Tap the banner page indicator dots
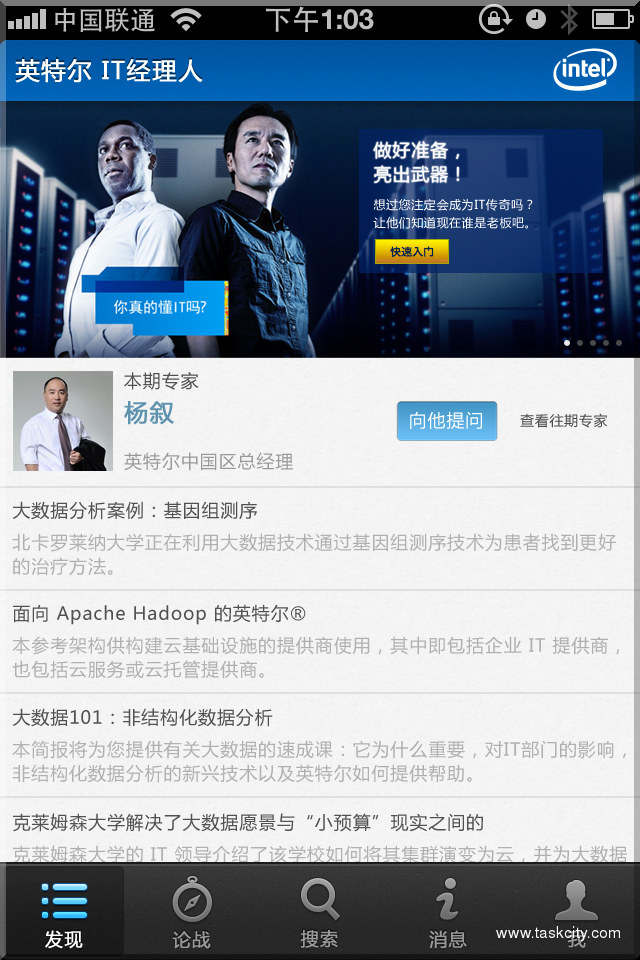The height and width of the screenshot is (960, 640). 592,343
